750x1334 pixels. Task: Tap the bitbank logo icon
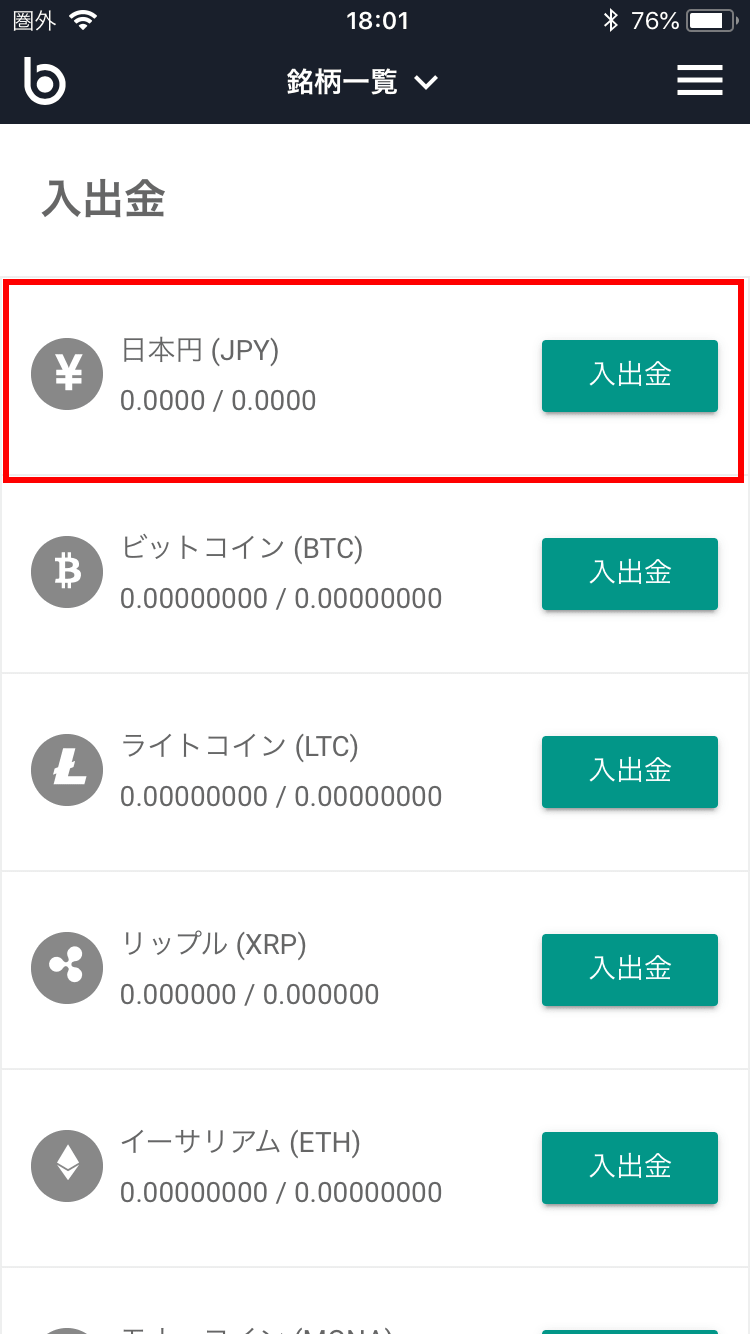(45, 81)
